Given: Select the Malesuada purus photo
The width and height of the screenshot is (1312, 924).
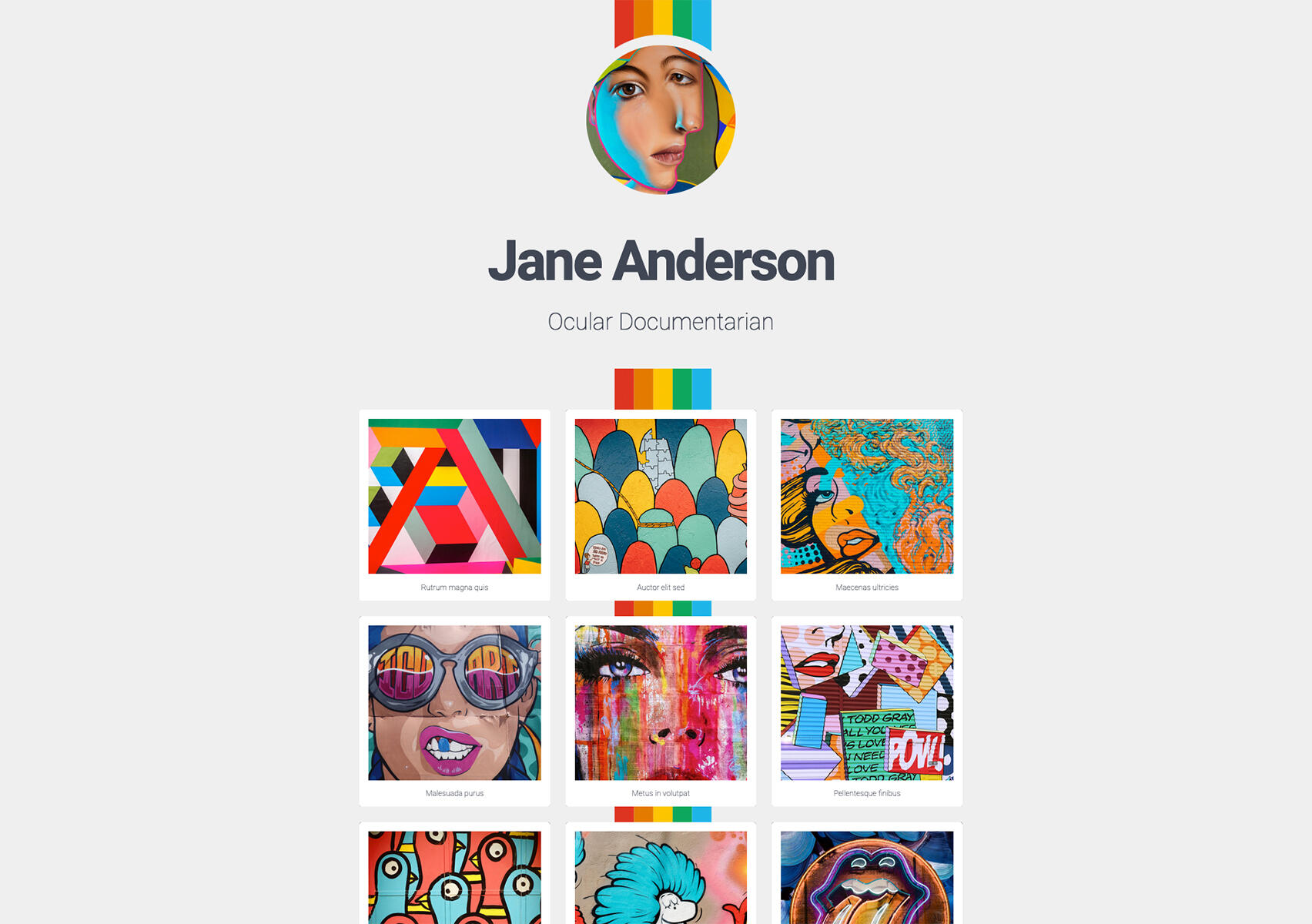Looking at the screenshot, I should tap(454, 702).
